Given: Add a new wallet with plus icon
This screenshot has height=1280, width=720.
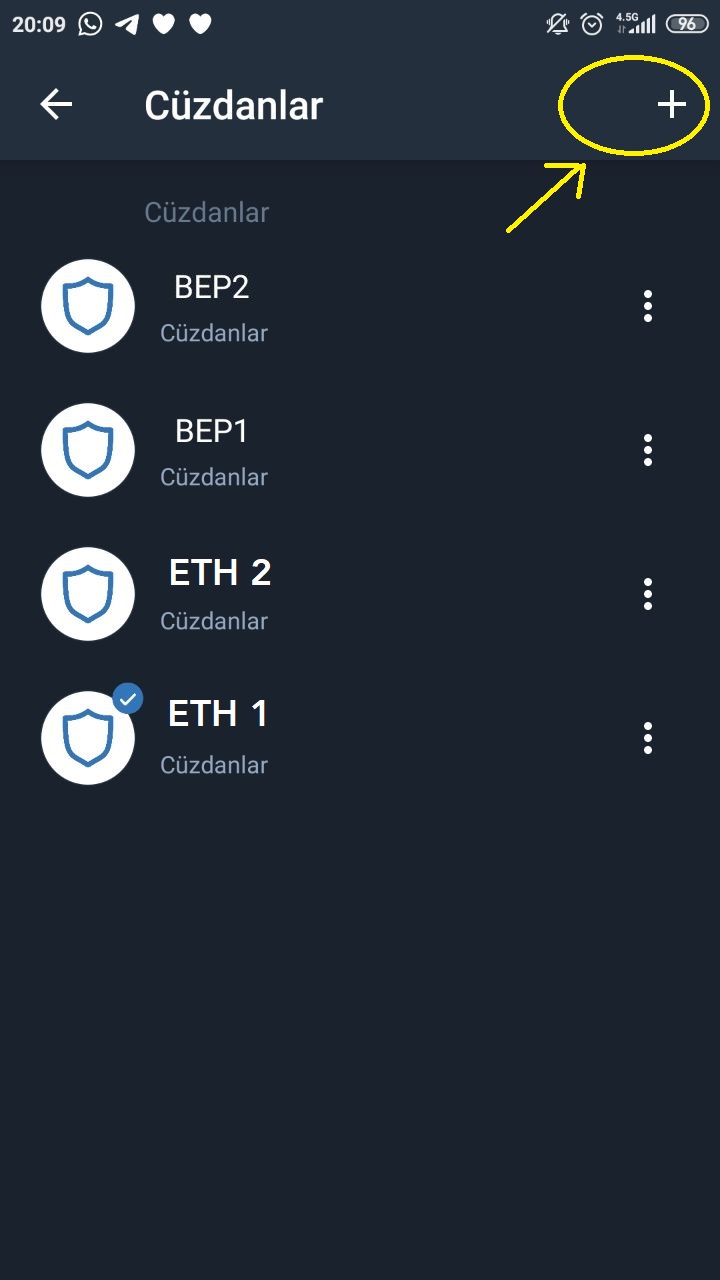Looking at the screenshot, I should 672,104.
